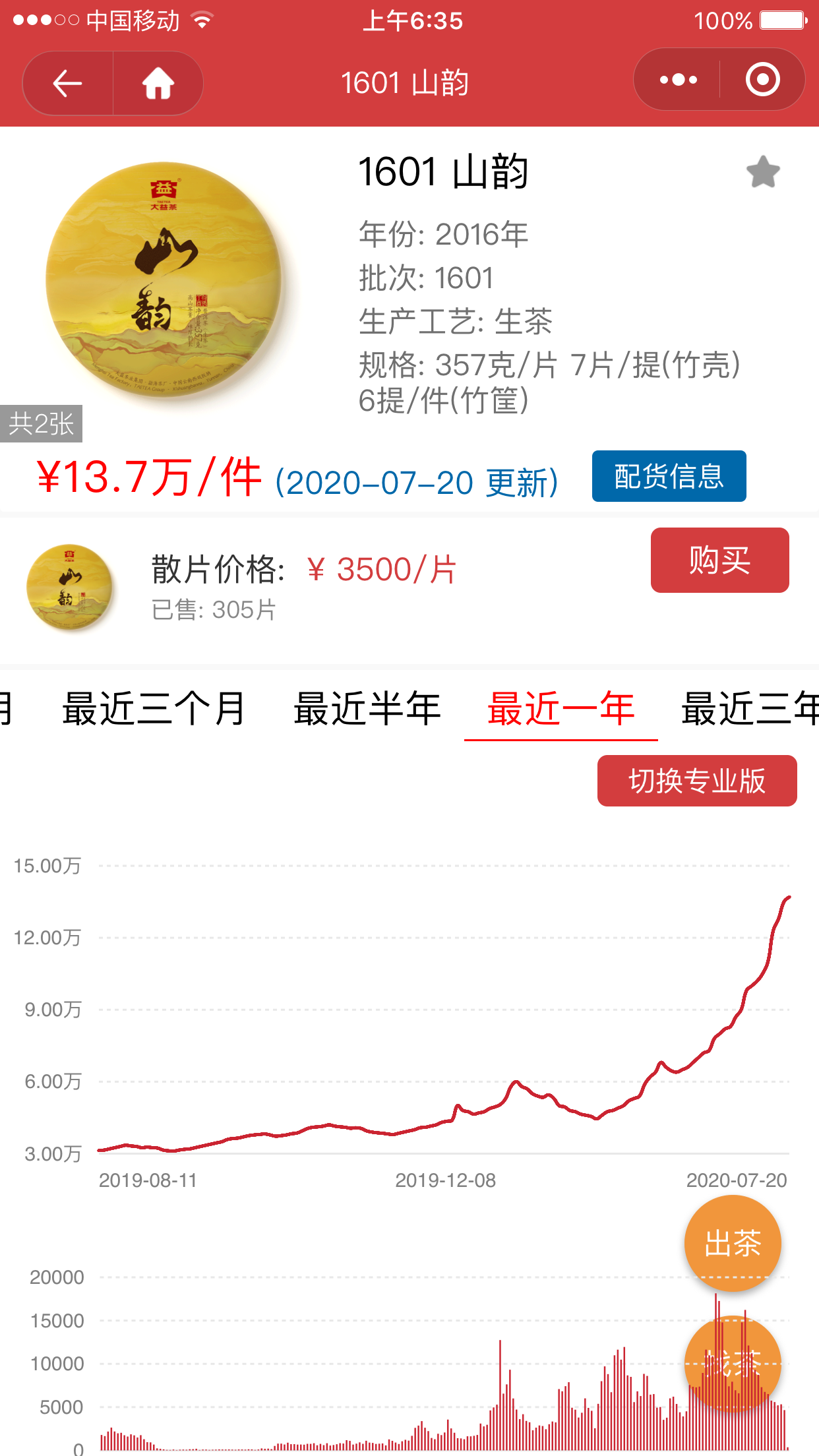
Task: Tap the 出茶 floating button
Action: click(x=733, y=1244)
